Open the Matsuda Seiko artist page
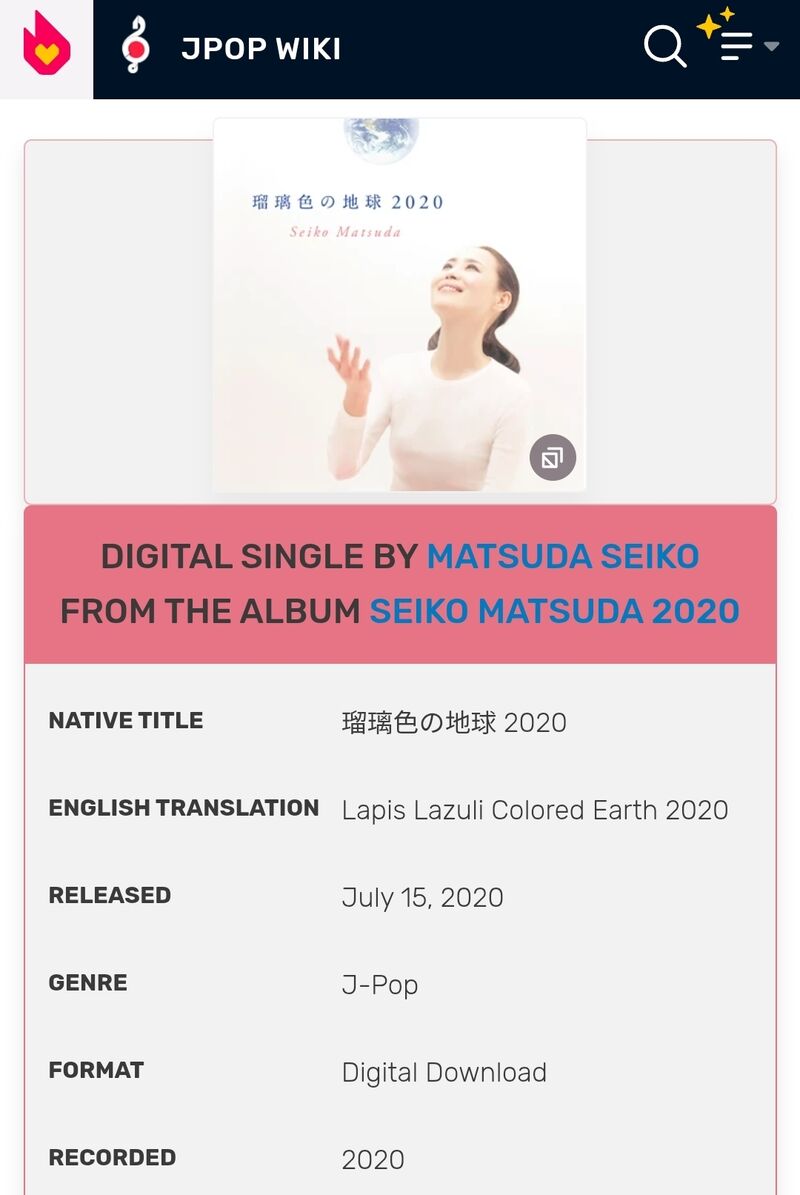 [563, 556]
